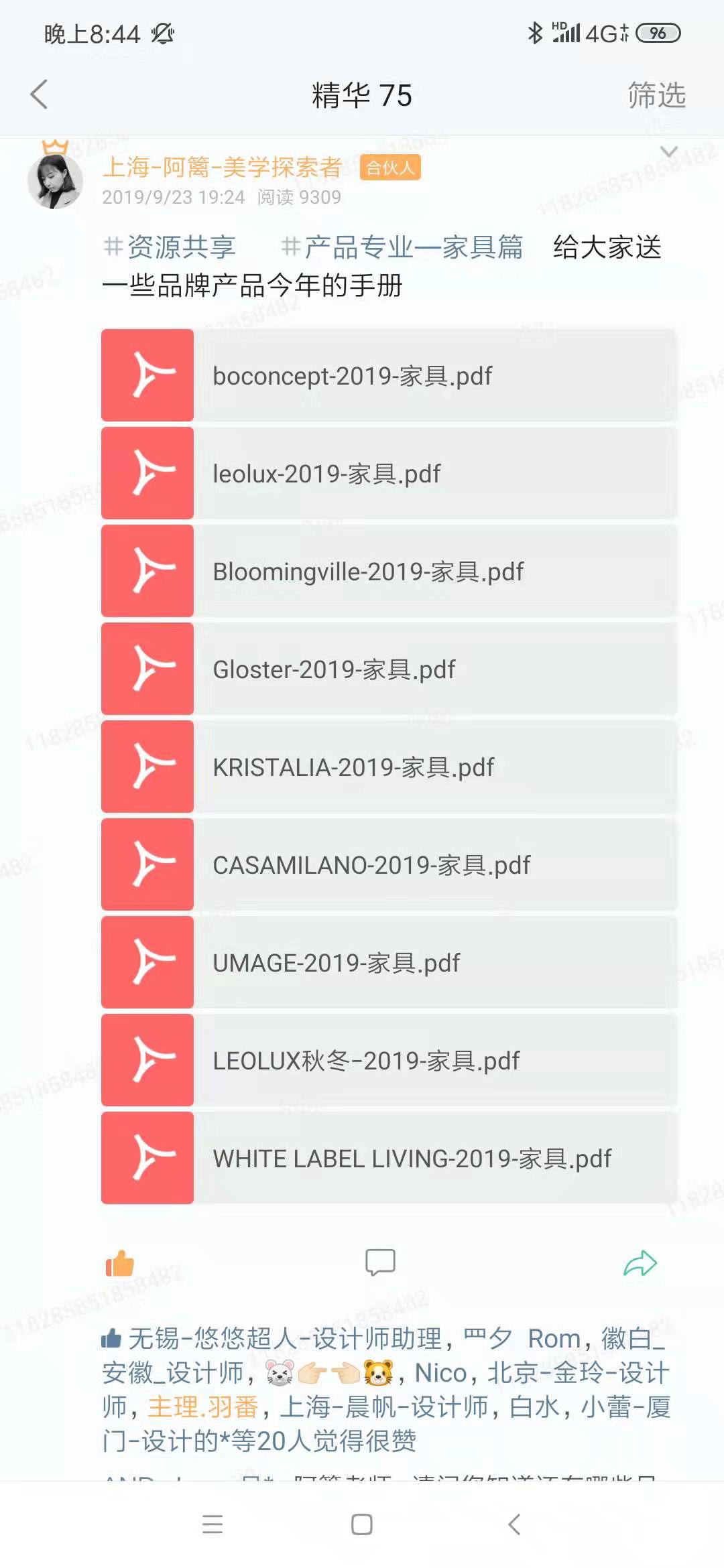
Task: Open the #产品专业—家具篇 hashtag
Action: pyautogui.click(x=401, y=247)
